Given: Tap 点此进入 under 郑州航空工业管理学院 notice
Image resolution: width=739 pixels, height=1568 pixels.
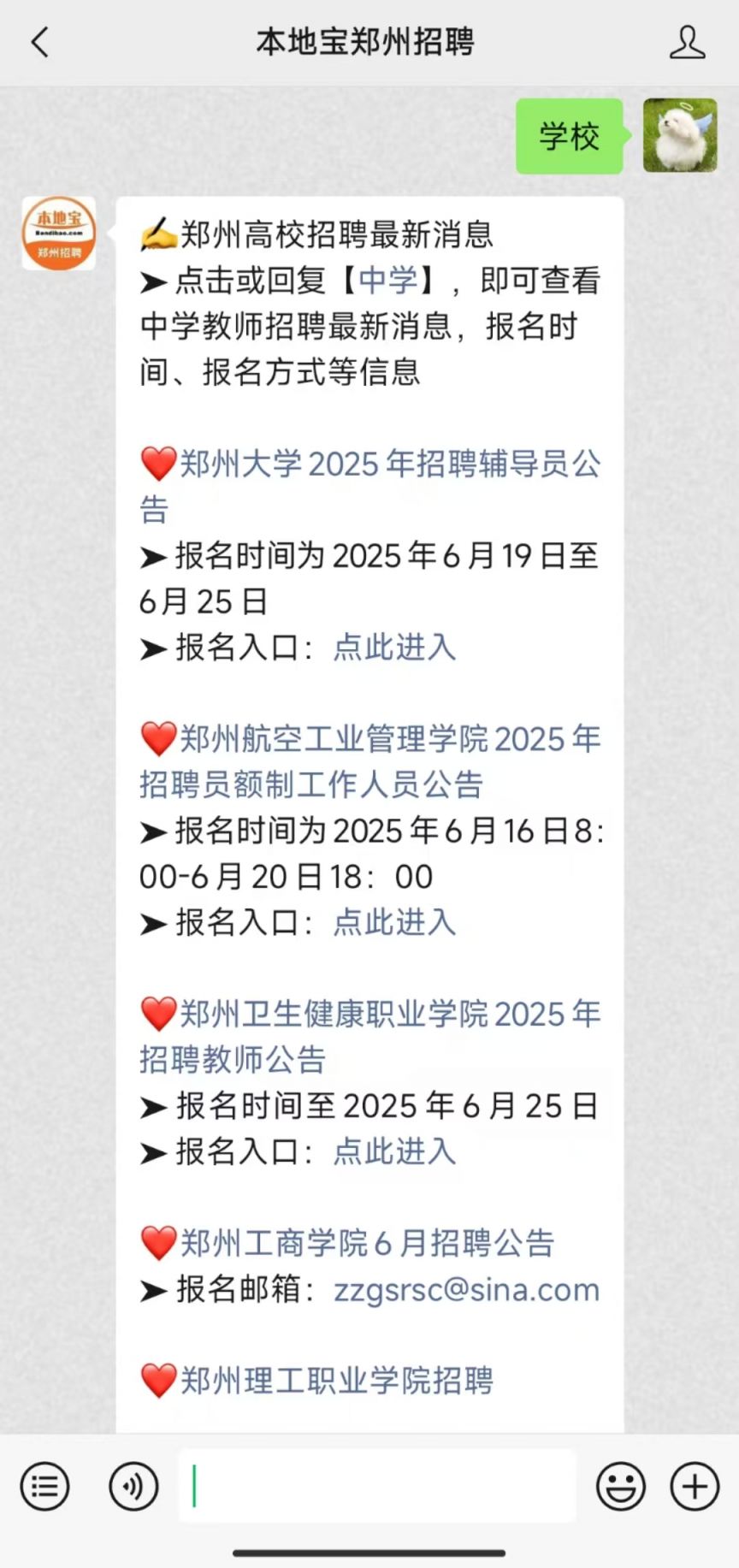Looking at the screenshot, I should pos(394,922).
